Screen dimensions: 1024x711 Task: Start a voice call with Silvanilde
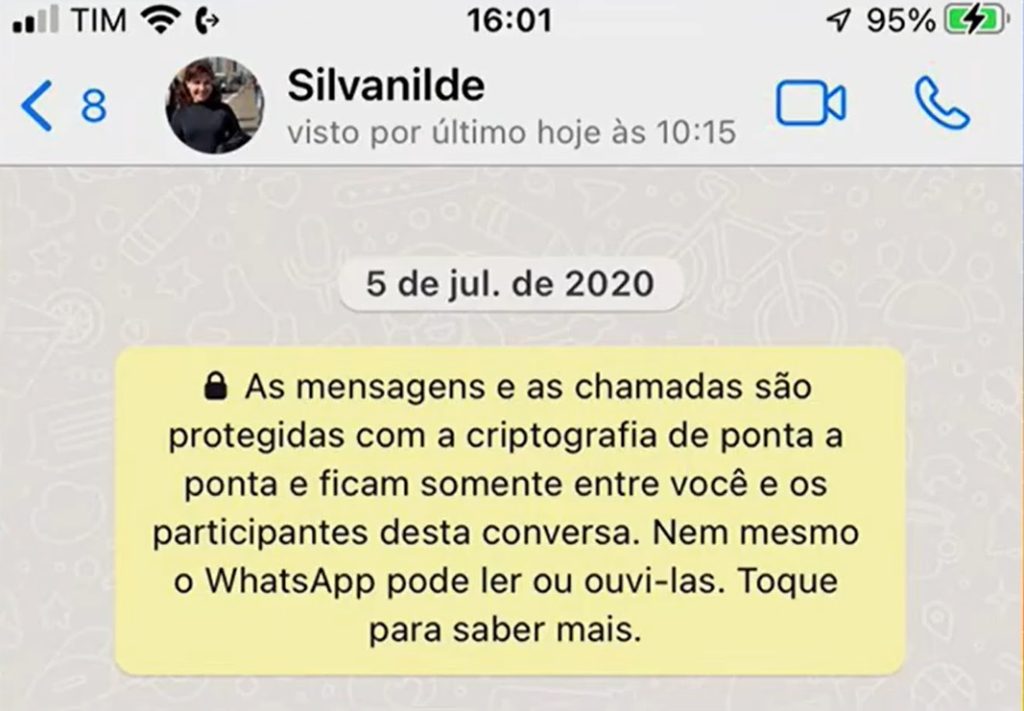click(941, 105)
